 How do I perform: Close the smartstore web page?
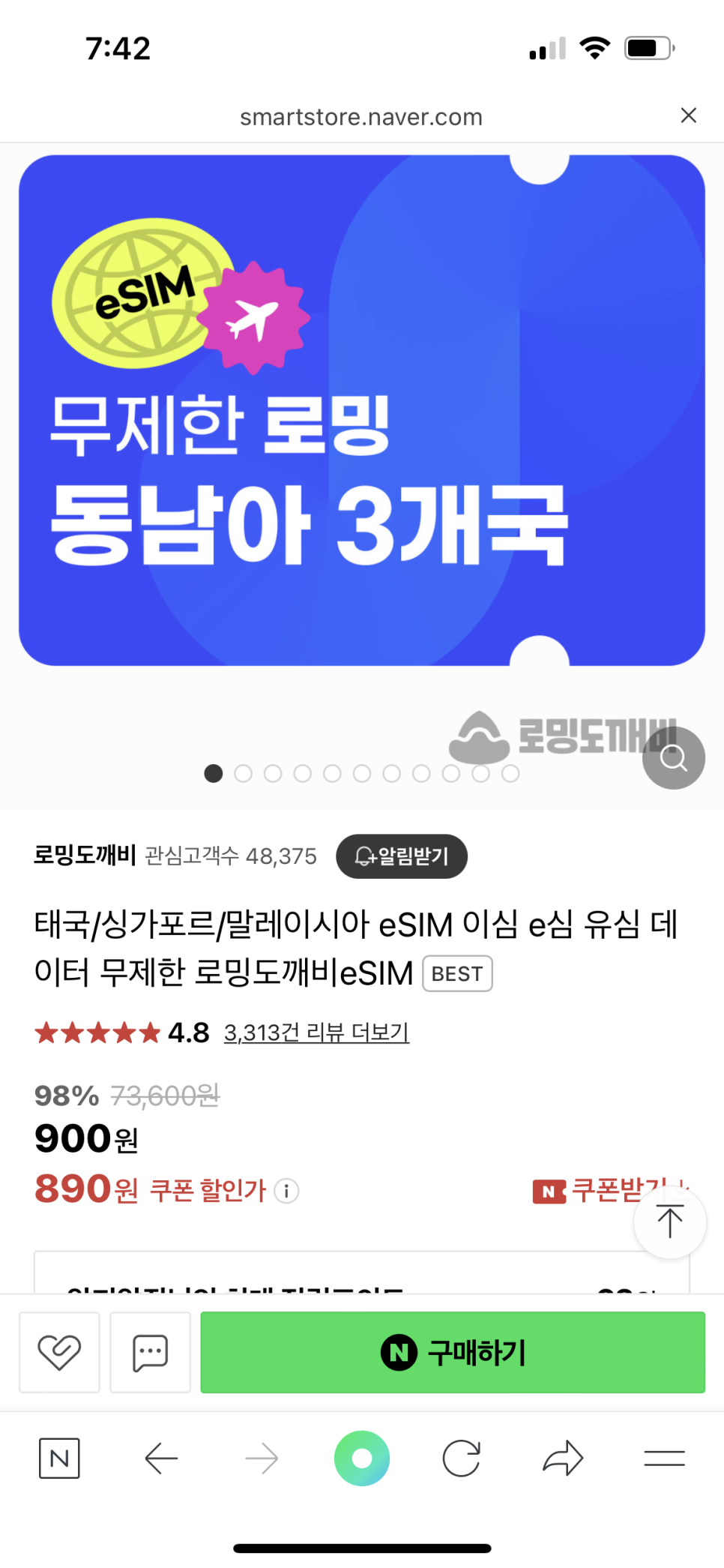(688, 115)
